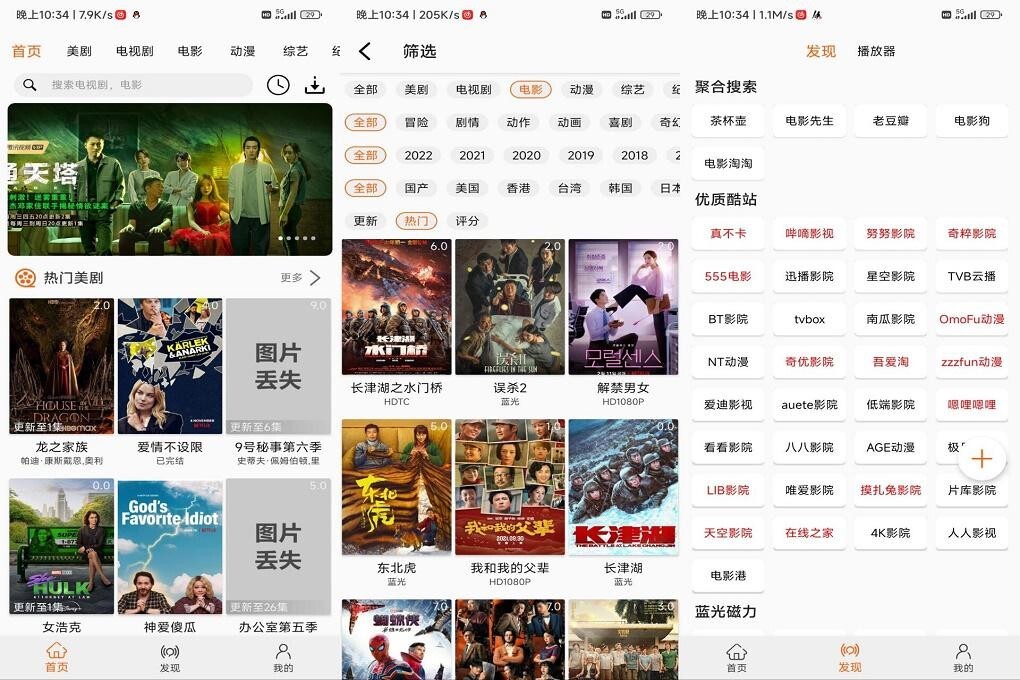
Task: Select the 2022 year filter chip
Action: tap(418, 155)
